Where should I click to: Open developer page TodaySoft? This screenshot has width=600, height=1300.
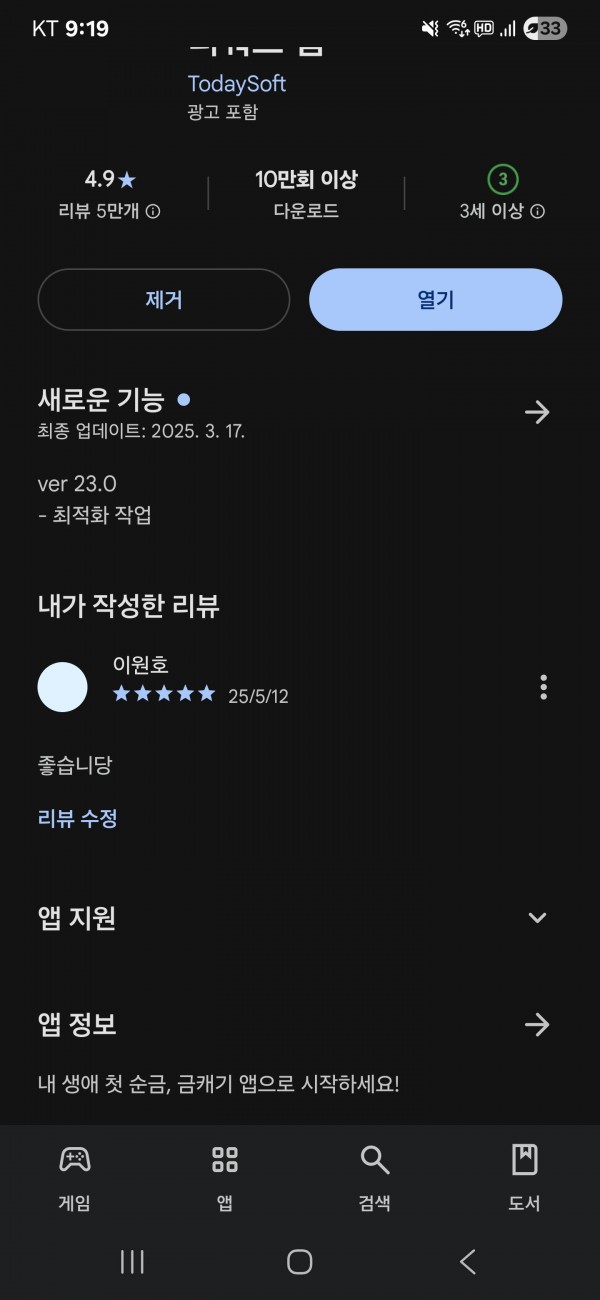point(237,84)
